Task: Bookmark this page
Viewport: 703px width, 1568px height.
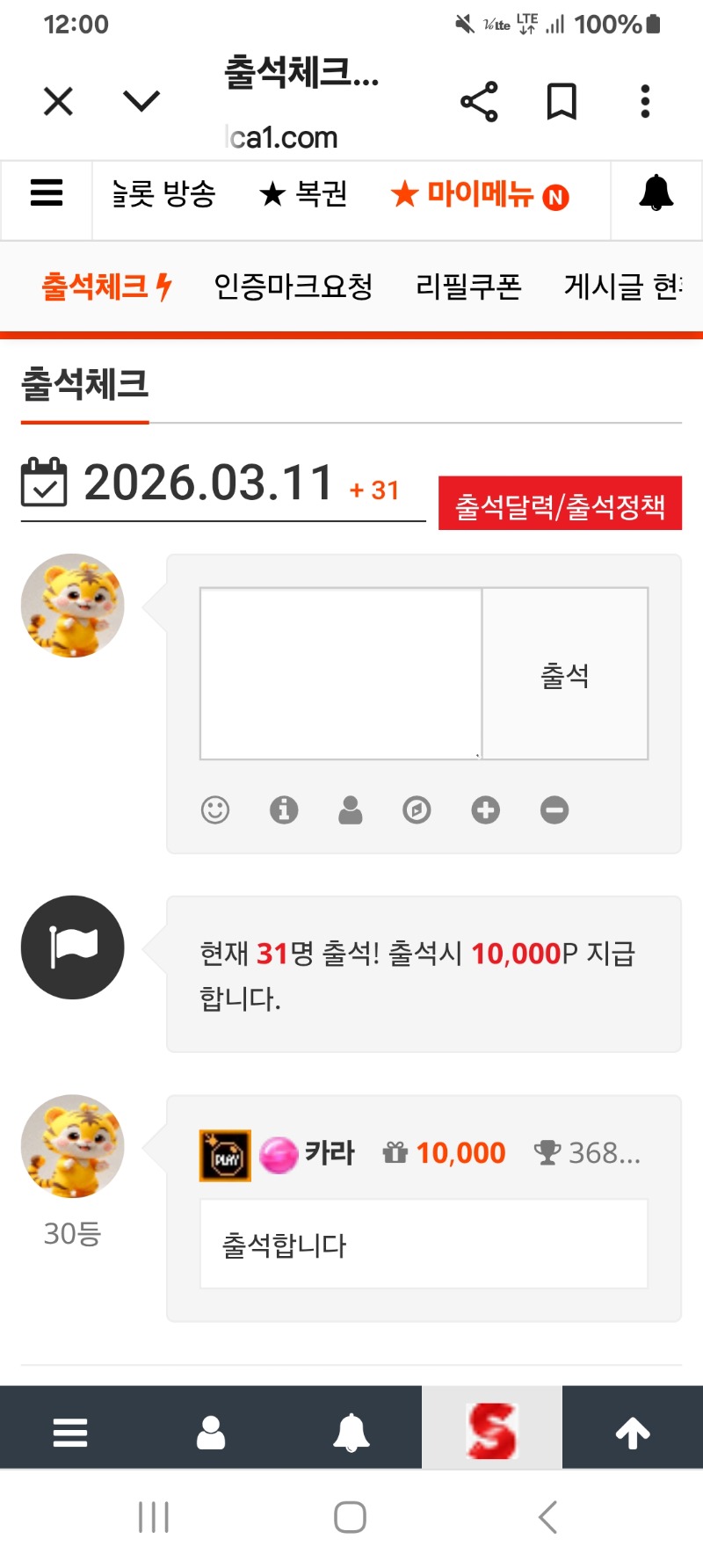Action: 562,102
